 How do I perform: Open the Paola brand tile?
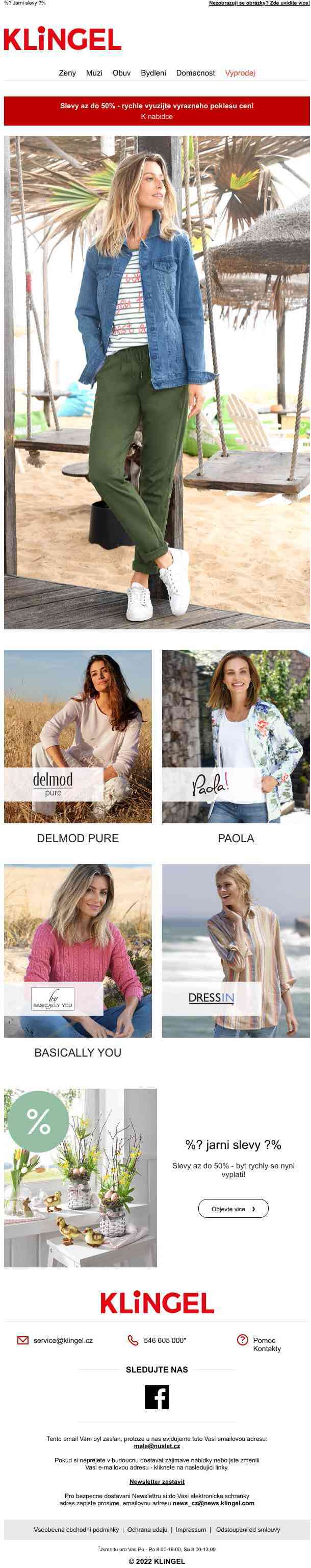point(236,736)
